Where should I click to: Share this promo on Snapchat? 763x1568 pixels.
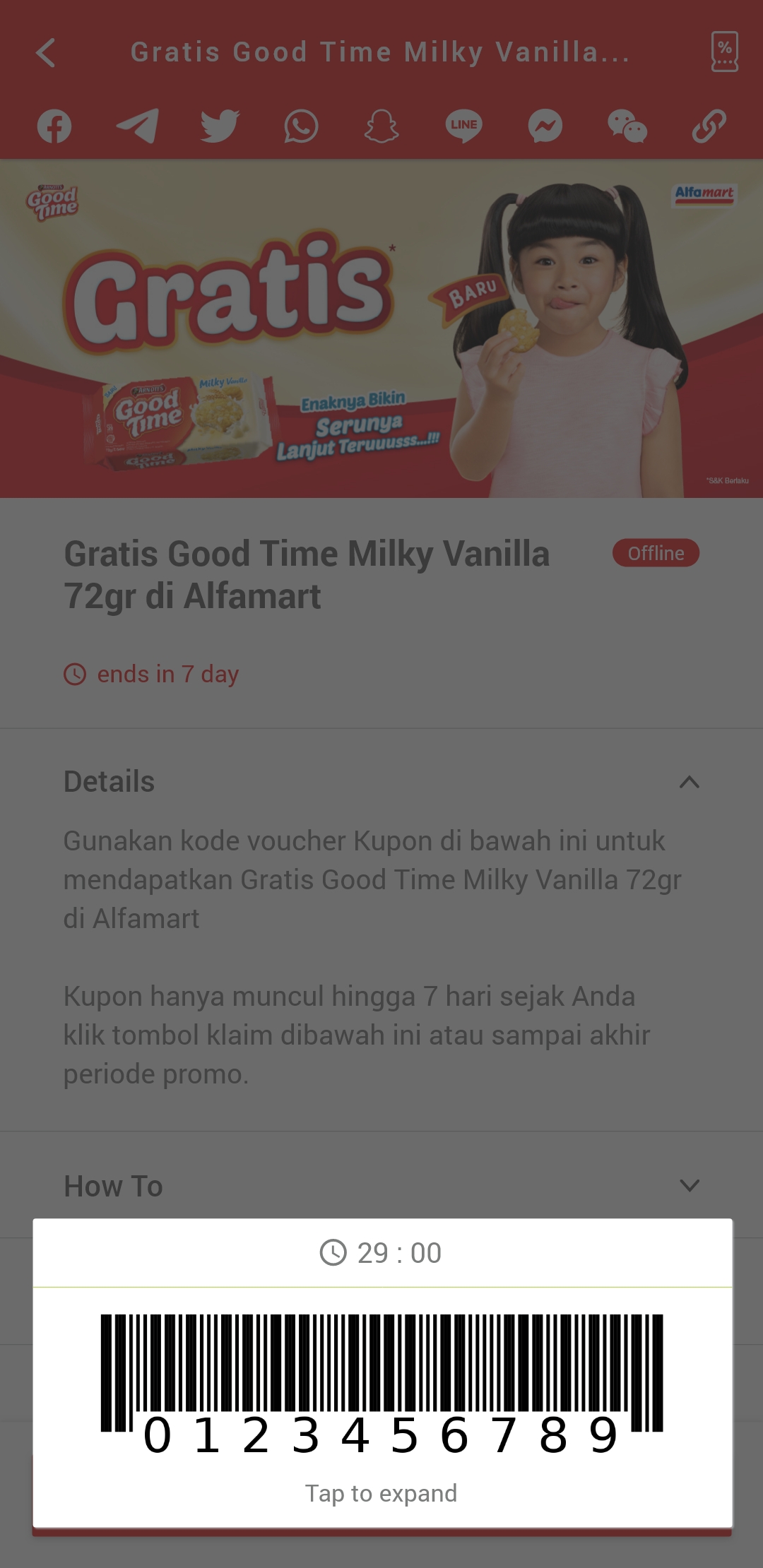pyautogui.click(x=382, y=126)
